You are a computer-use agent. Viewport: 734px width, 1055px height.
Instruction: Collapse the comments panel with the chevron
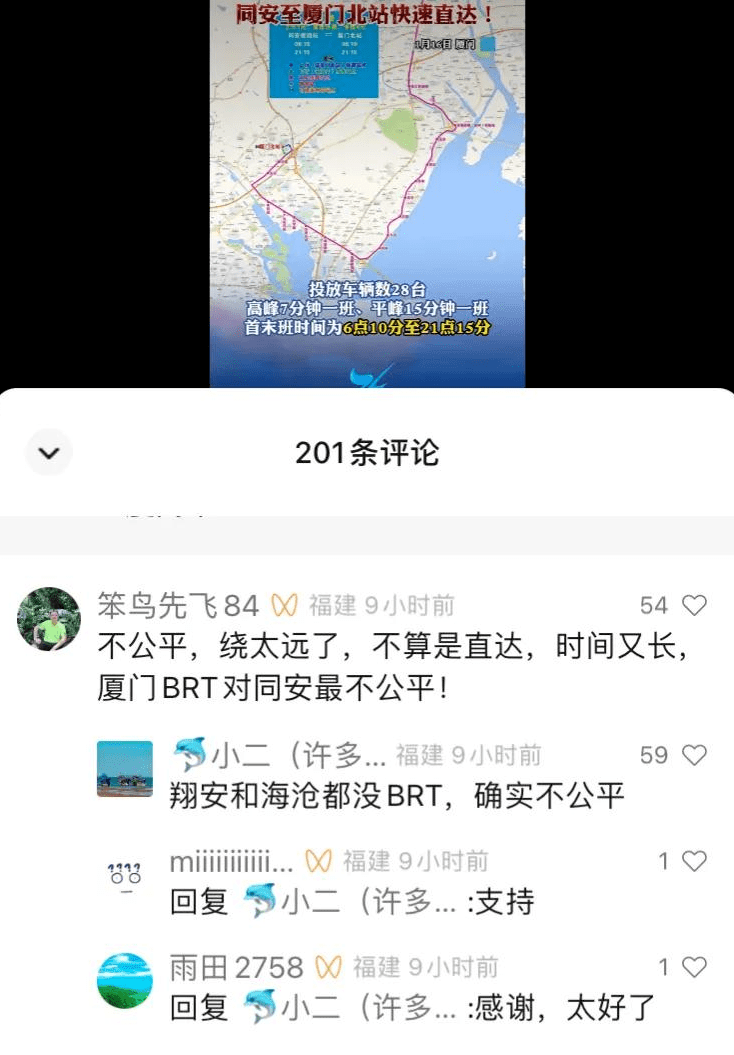click(x=47, y=452)
